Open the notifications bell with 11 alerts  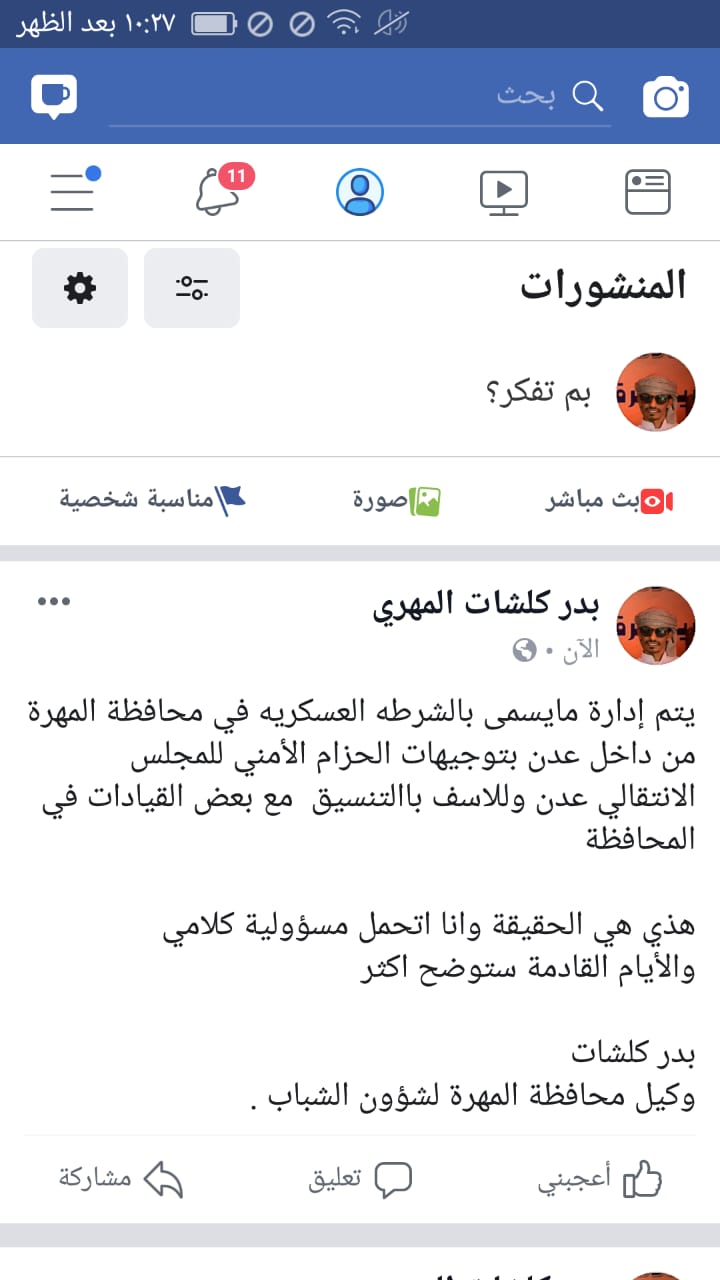(x=218, y=192)
